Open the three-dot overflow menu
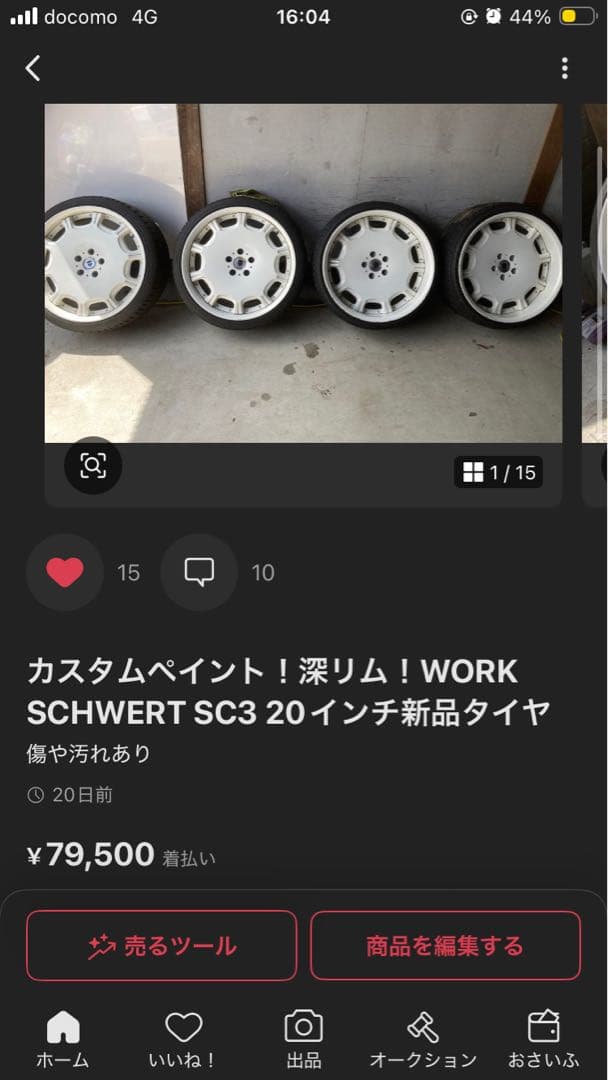Image resolution: width=608 pixels, height=1080 pixels. coord(565,68)
